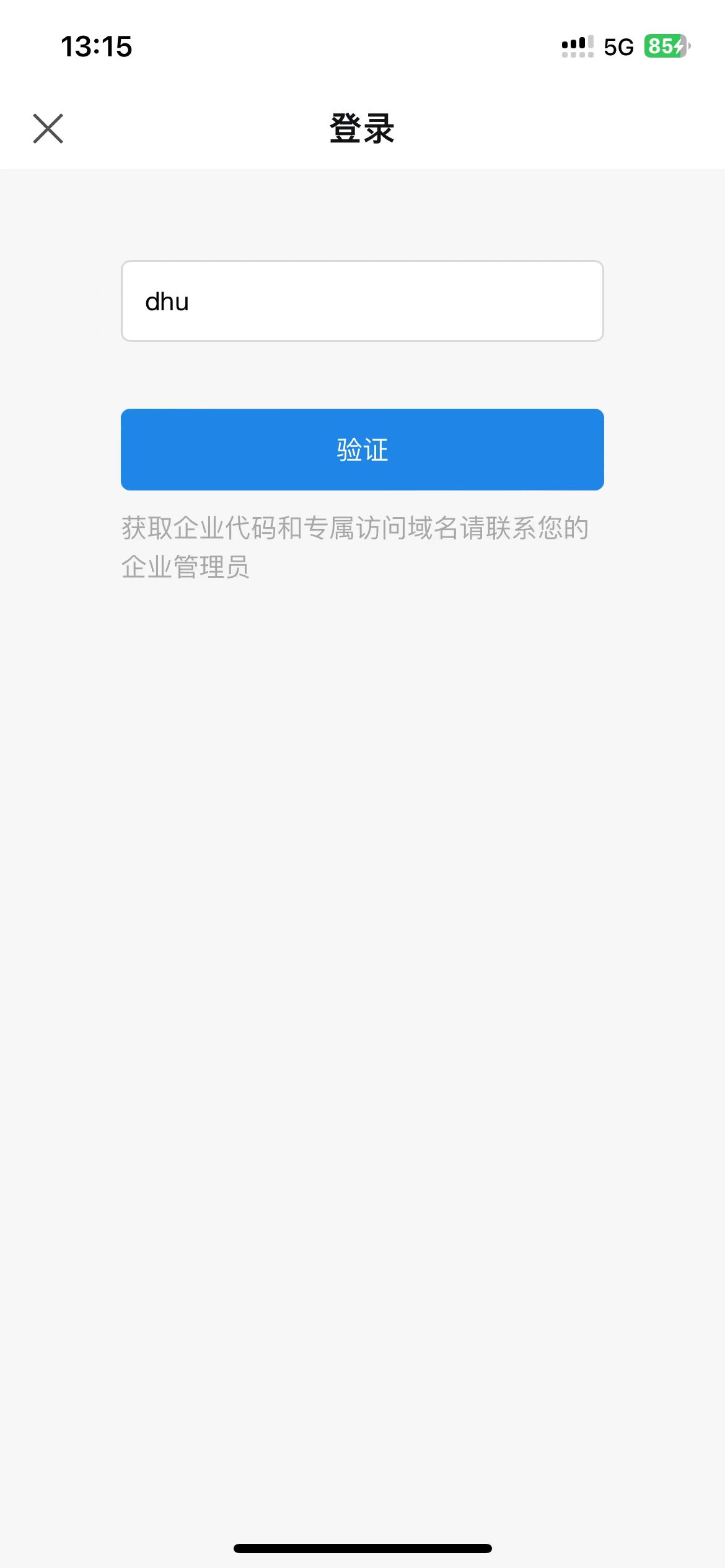Image resolution: width=725 pixels, height=1568 pixels.
Task: Focus the enterprise code field containing dhu
Action: [x=362, y=301]
